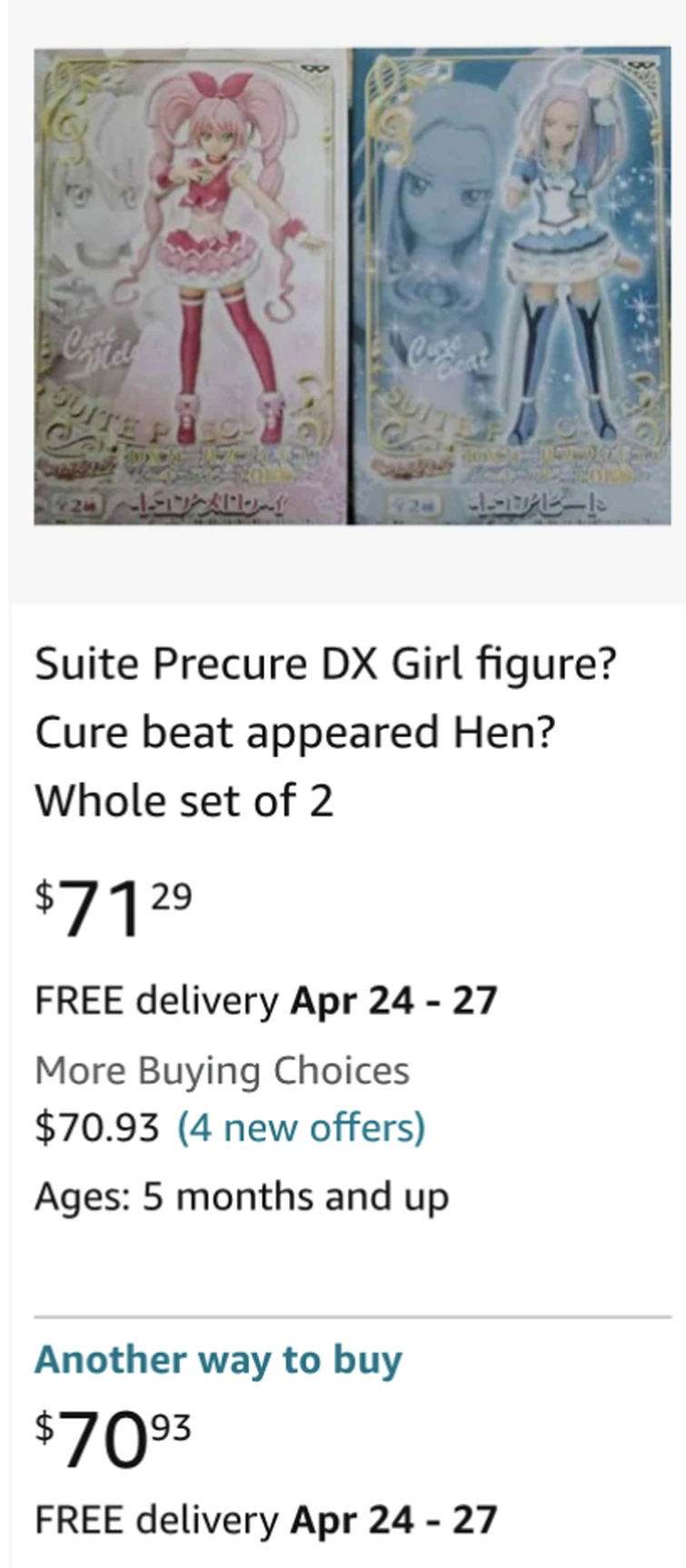This screenshot has height=1568, width=686.
Task: Click the "More Buying Choices" label
Action: [x=222, y=1071]
